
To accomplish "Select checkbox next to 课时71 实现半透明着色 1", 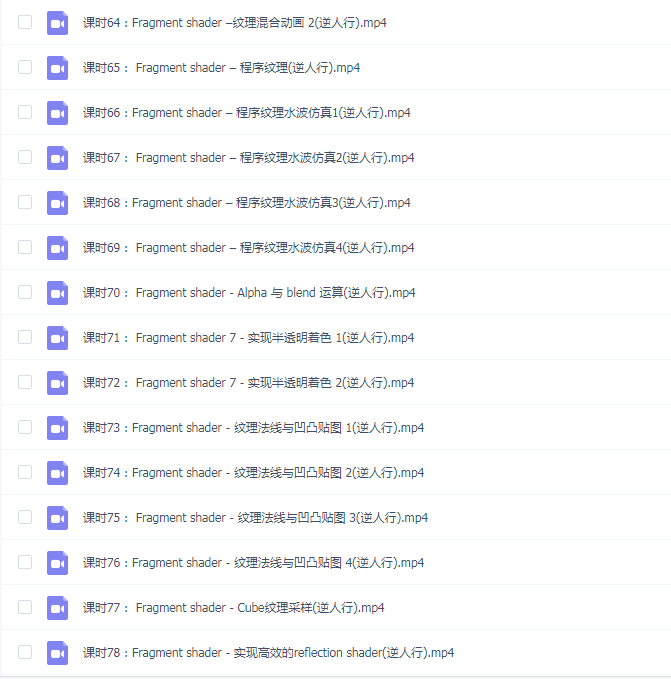I will 25,337.
